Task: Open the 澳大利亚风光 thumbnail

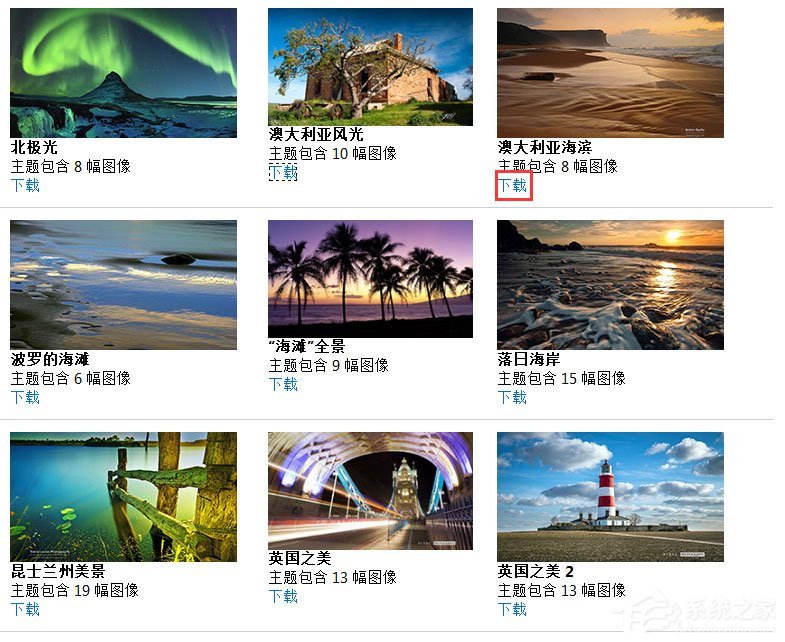Action: pyautogui.click(x=370, y=67)
